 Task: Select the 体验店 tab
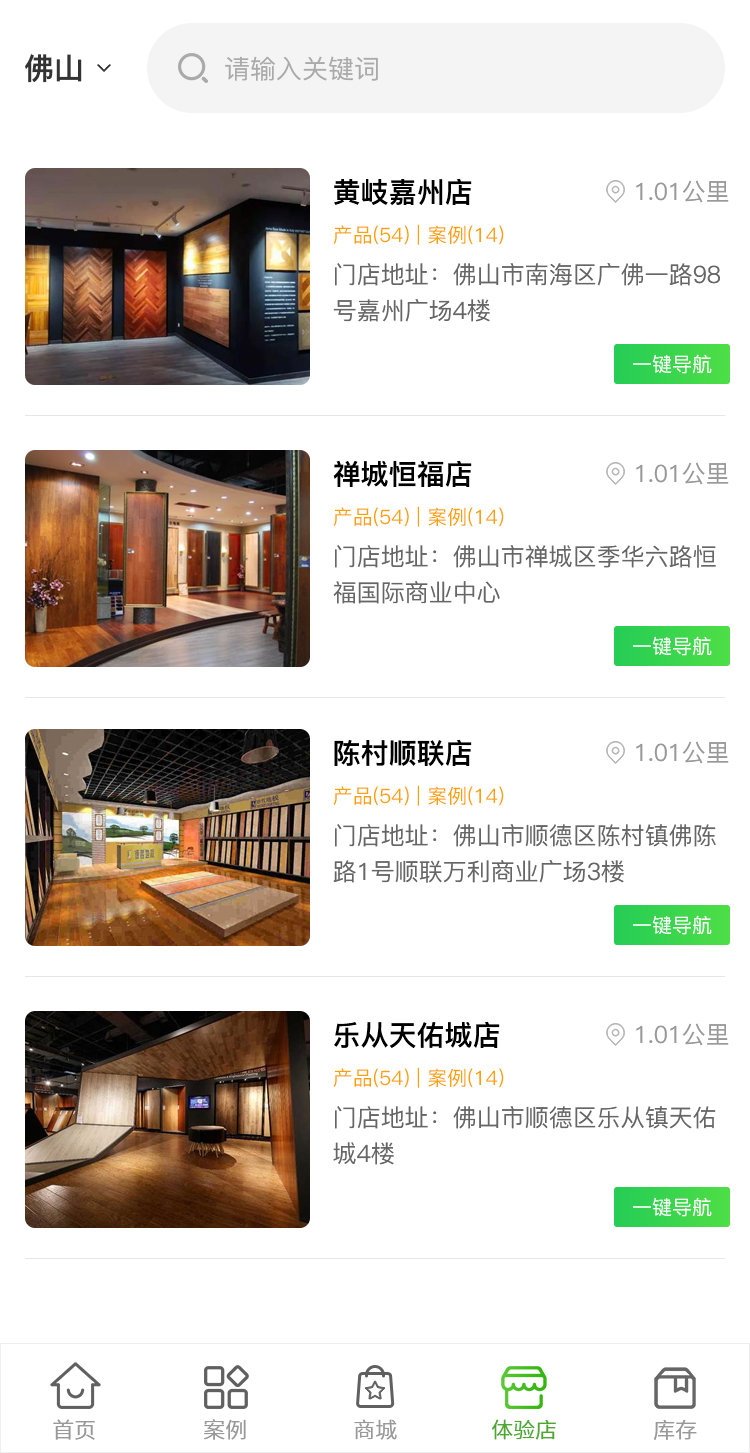[x=524, y=1401]
